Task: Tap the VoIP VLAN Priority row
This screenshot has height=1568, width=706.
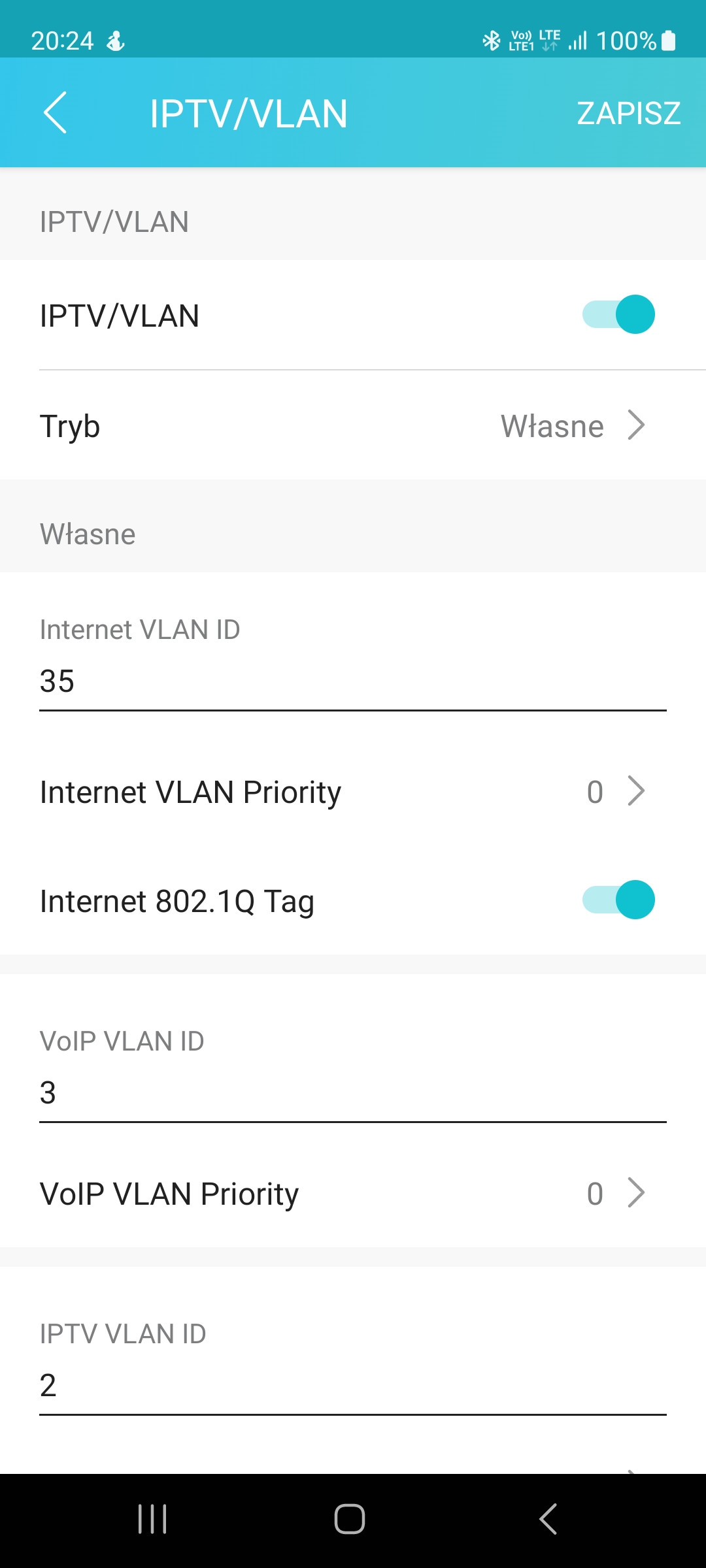Action: (353, 1193)
